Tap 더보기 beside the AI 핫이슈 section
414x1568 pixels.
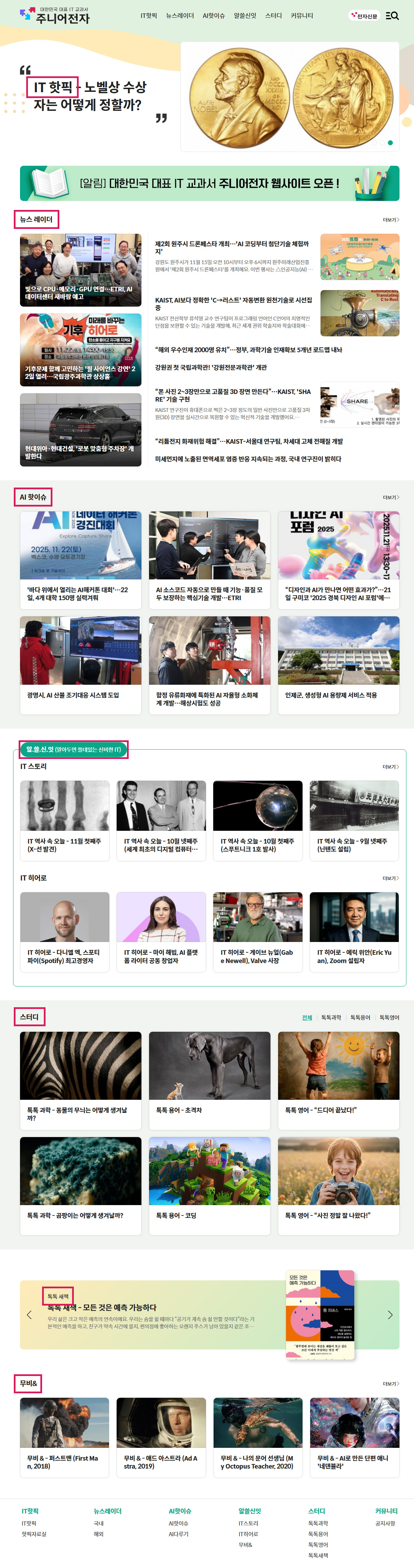[x=390, y=497]
